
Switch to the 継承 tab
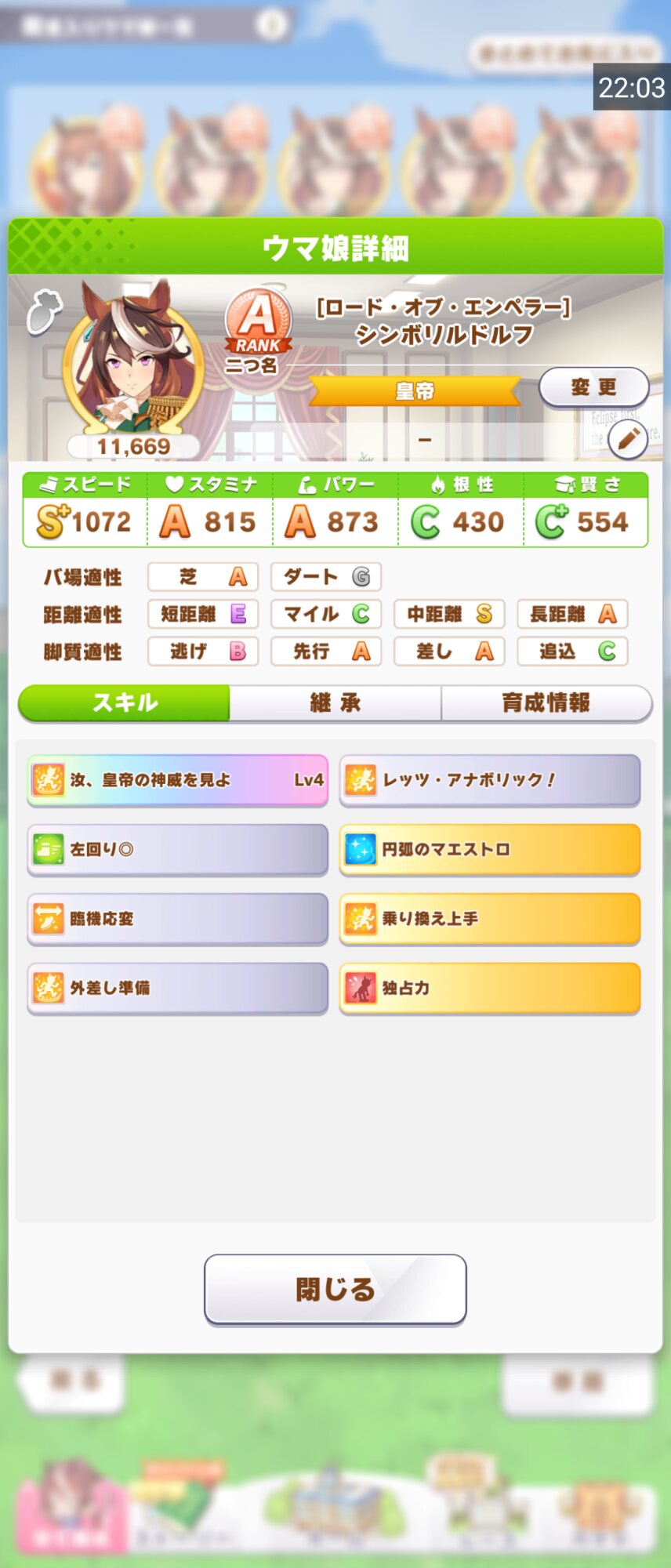pyautogui.click(x=335, y=702)
